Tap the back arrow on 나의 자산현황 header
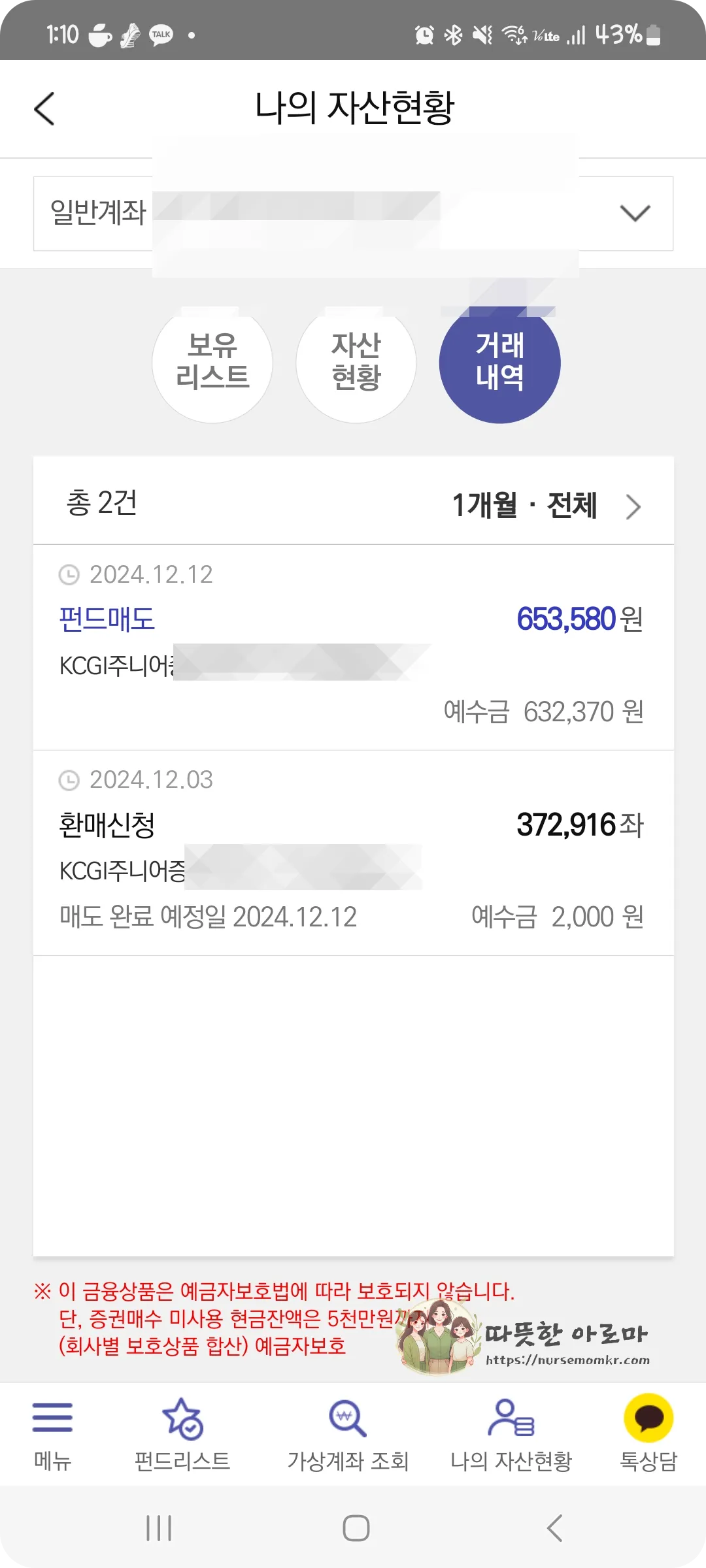This screenshot has width=706, height=1568. [x=44, y=108]
